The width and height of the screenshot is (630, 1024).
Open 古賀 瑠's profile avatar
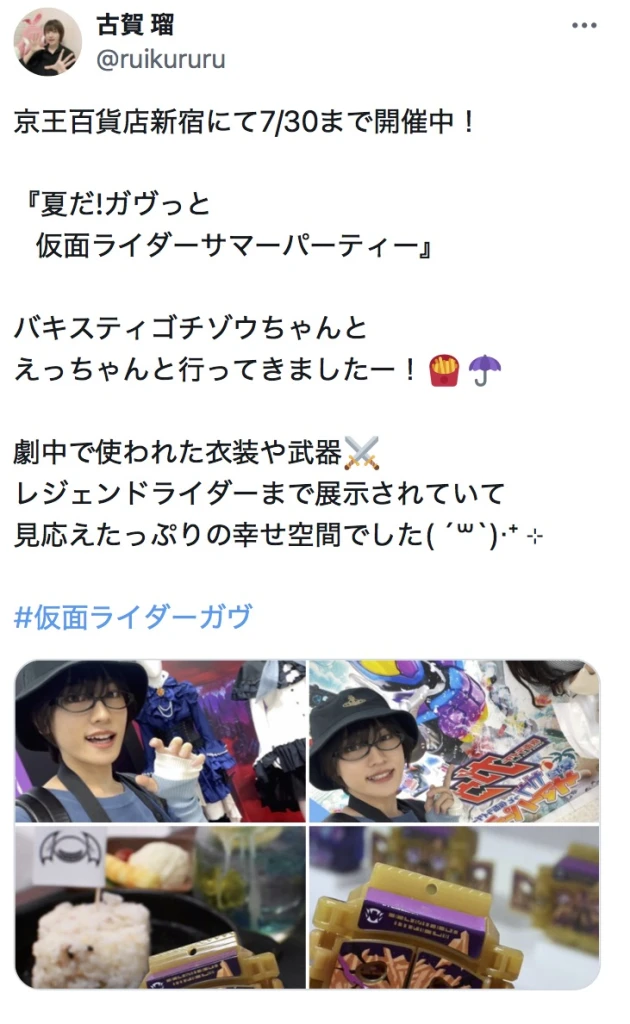click(47, 42)
